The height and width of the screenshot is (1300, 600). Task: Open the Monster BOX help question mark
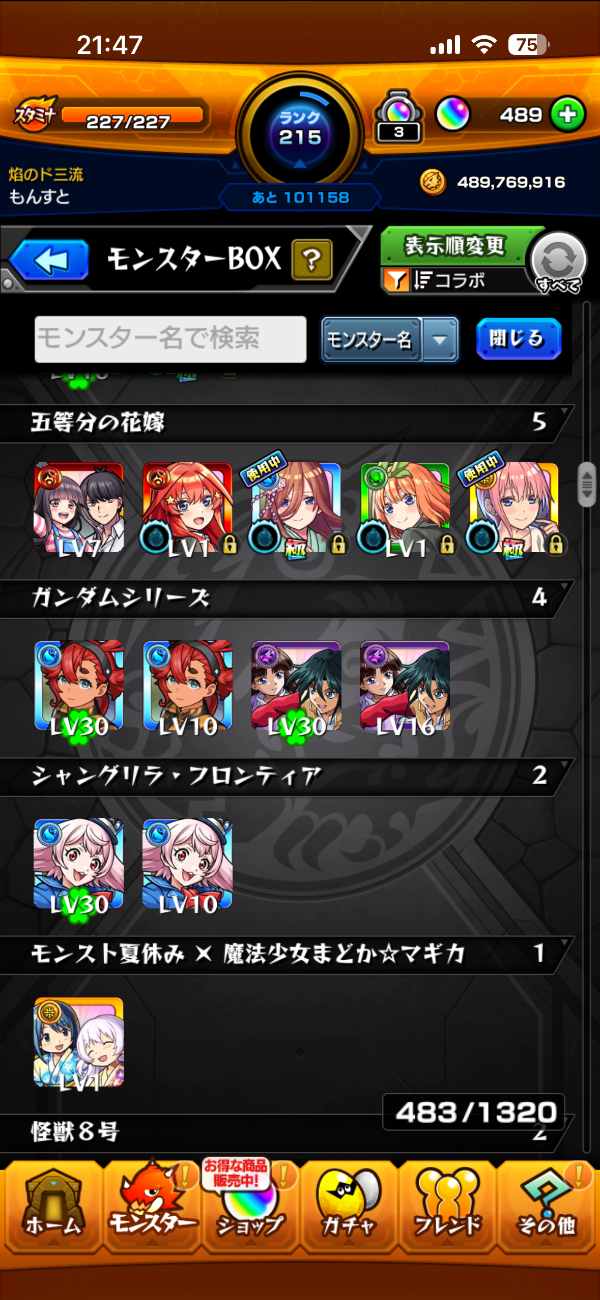pyautogui.click(x=312, y=261)
